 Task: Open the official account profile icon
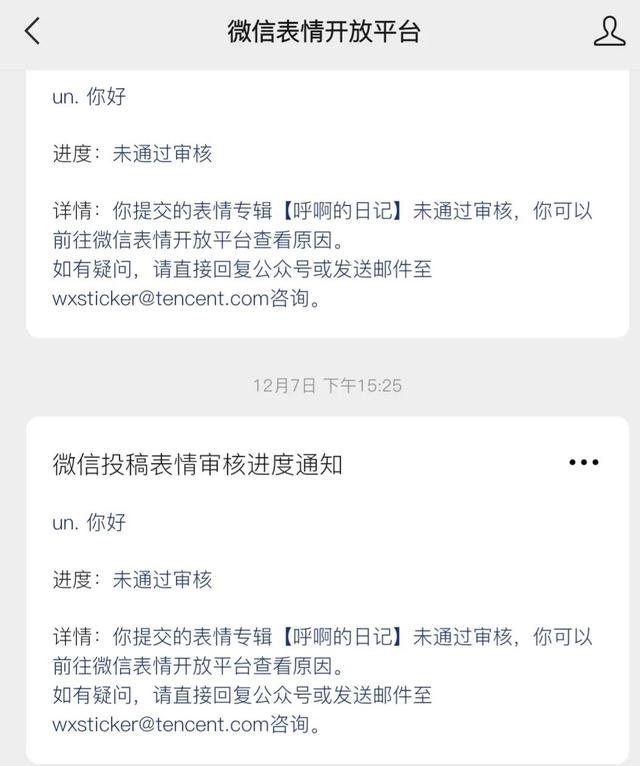609,32
